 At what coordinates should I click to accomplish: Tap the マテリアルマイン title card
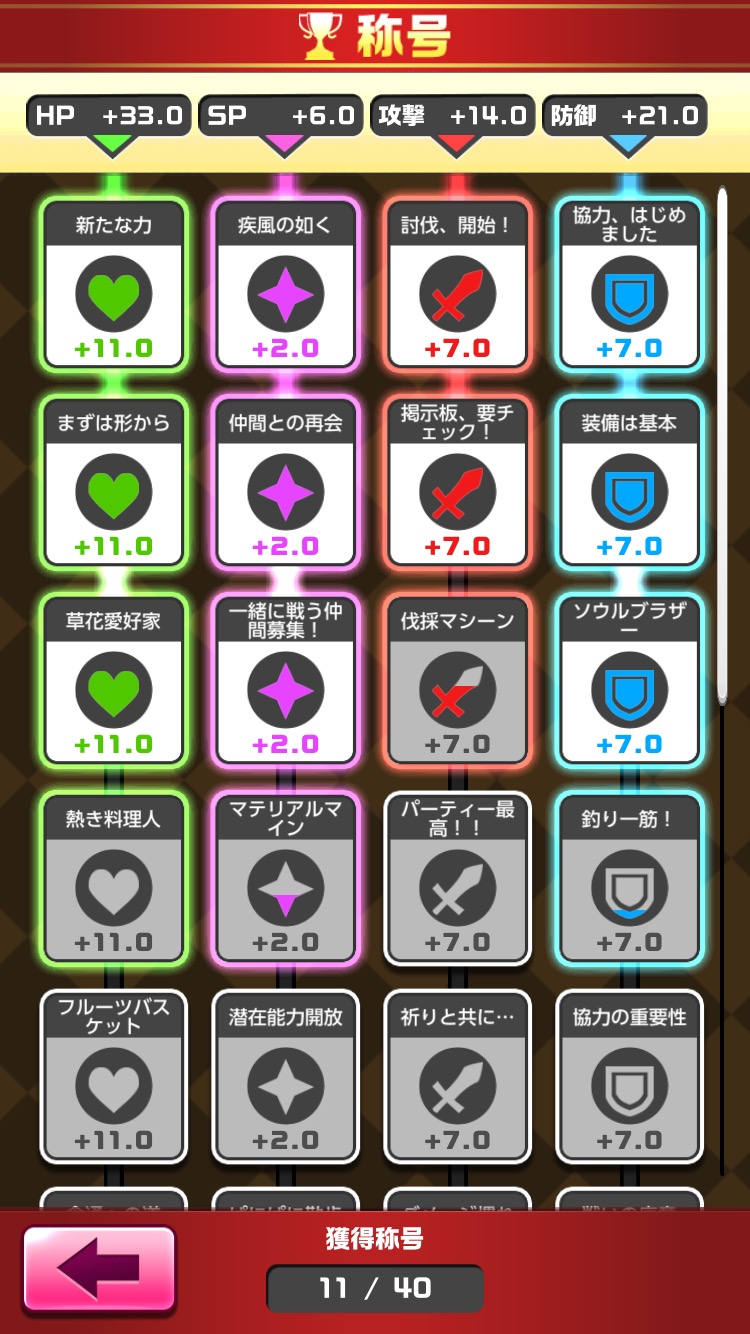(x=286, y=879)
